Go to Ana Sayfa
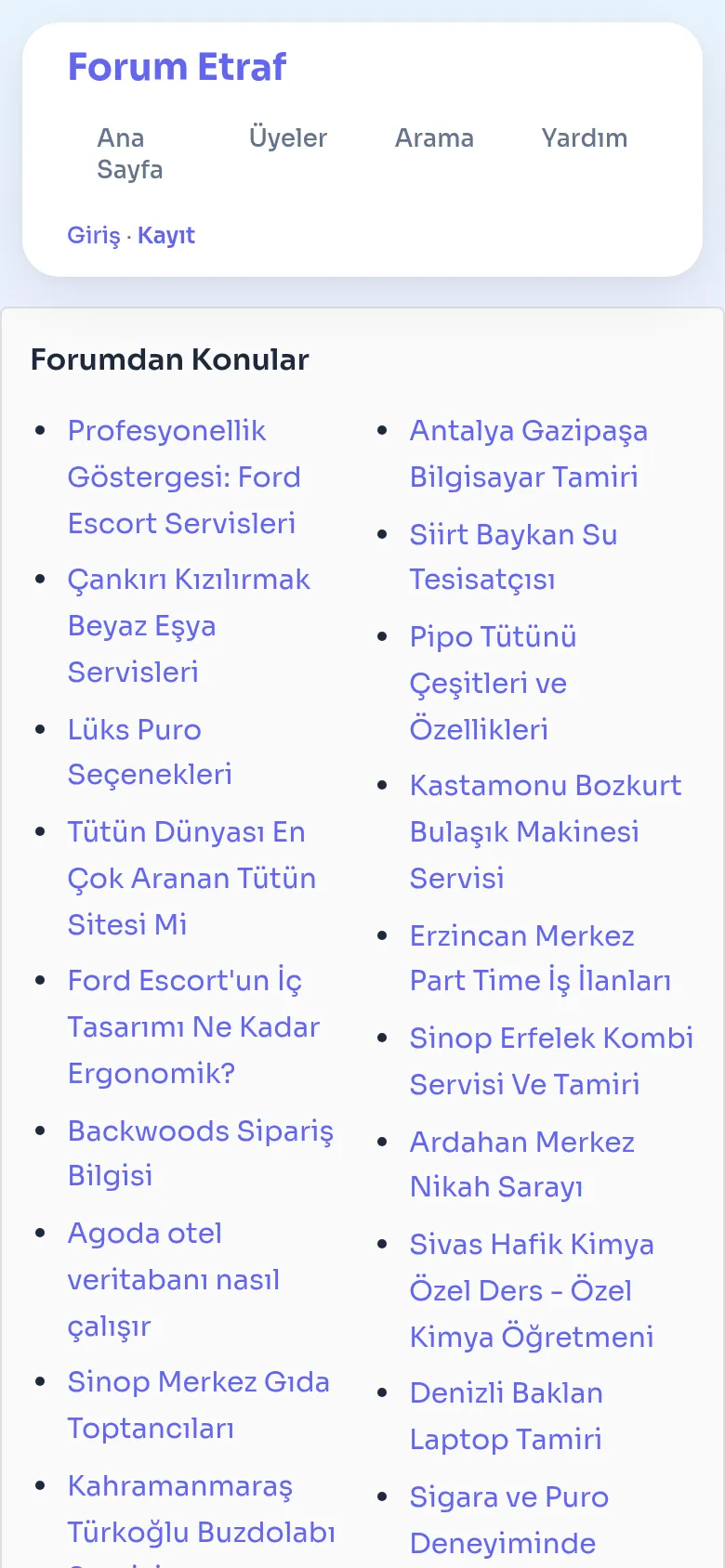Screen dimensions: 725x1568 tap(130, 154)
